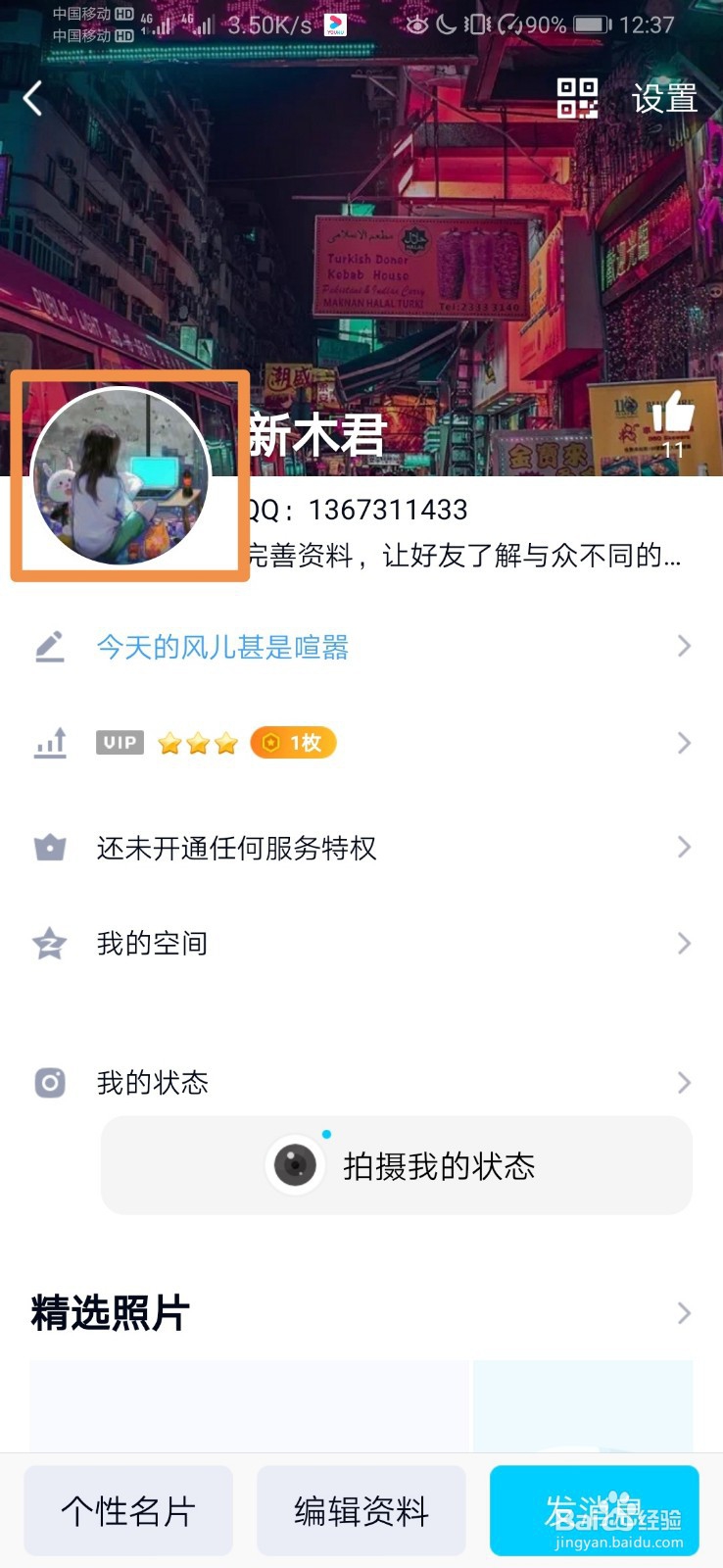
Task: Click the chart icon on the VIP row
Action: (x=49, y=743)
